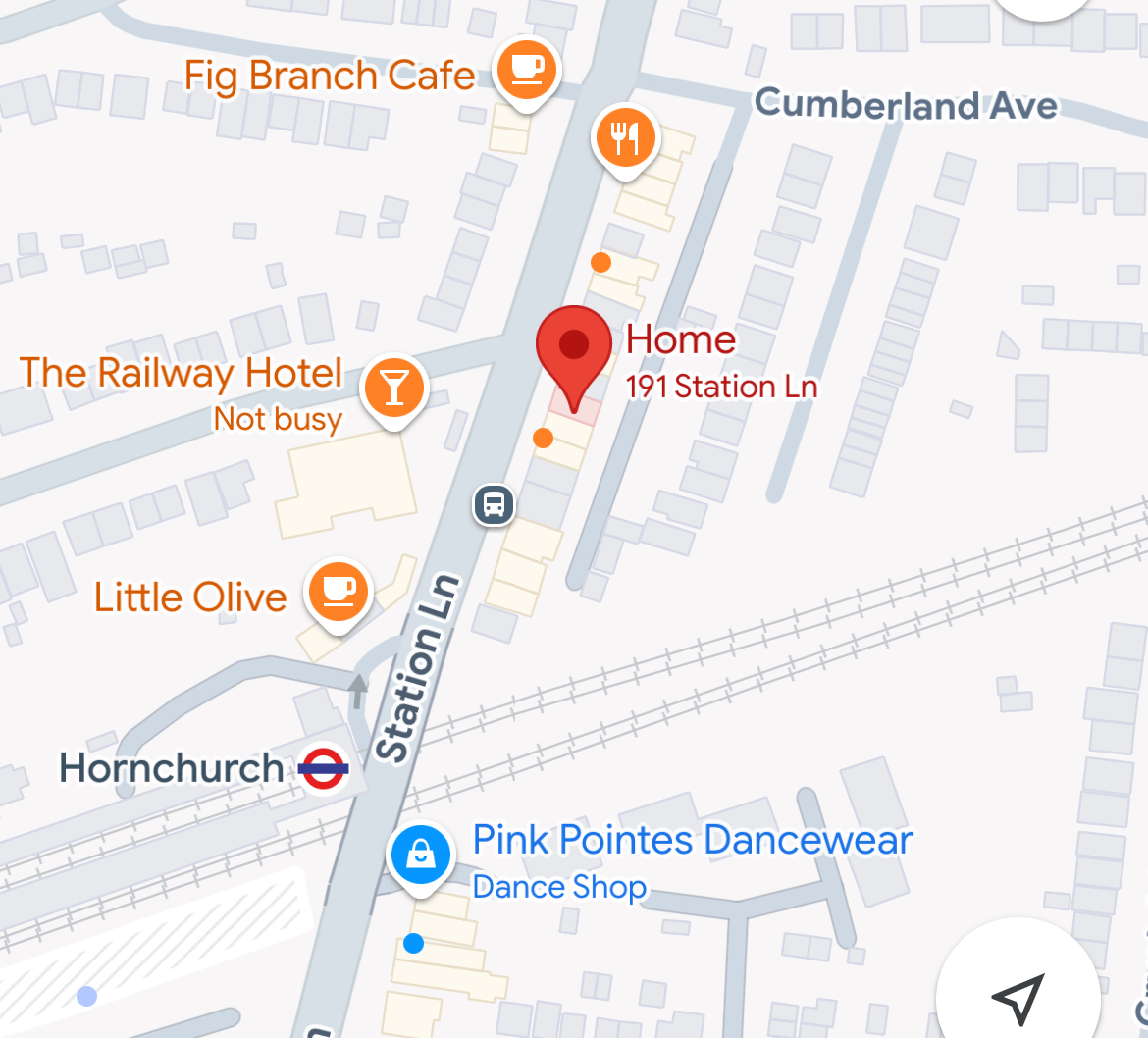Tap the restaurant pin near Cumberland Ave
1148x1038 pixels.
[x=625, y=138]
